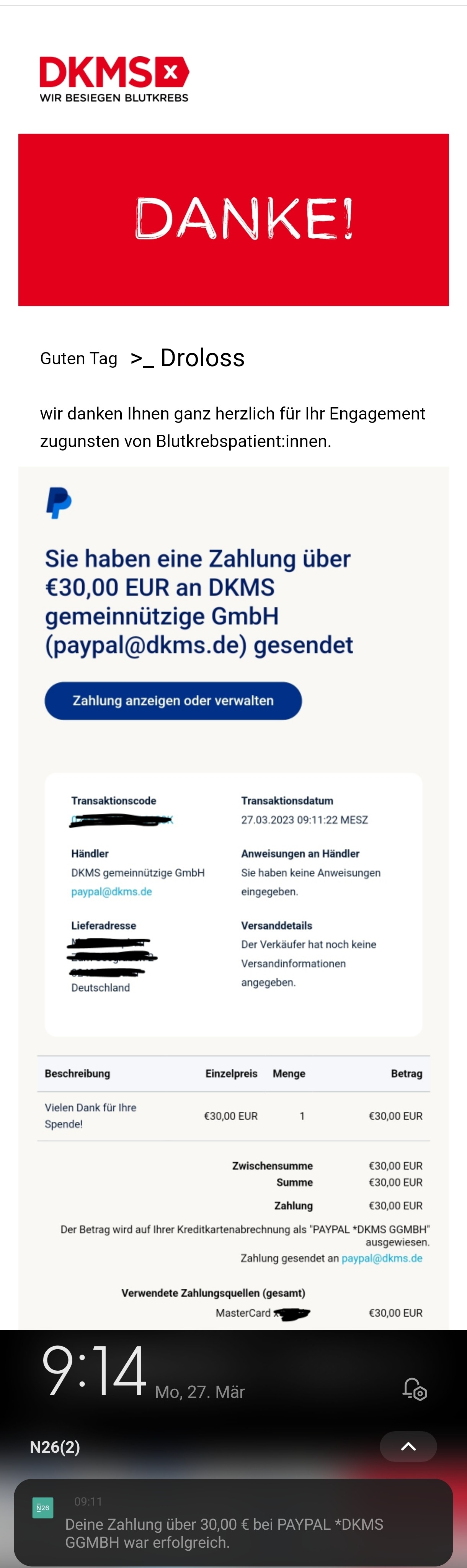Viewport: 467px width, 1568px height.
Task: Collapse the N26 notification group chevron
Action: tap(408, 1446)
